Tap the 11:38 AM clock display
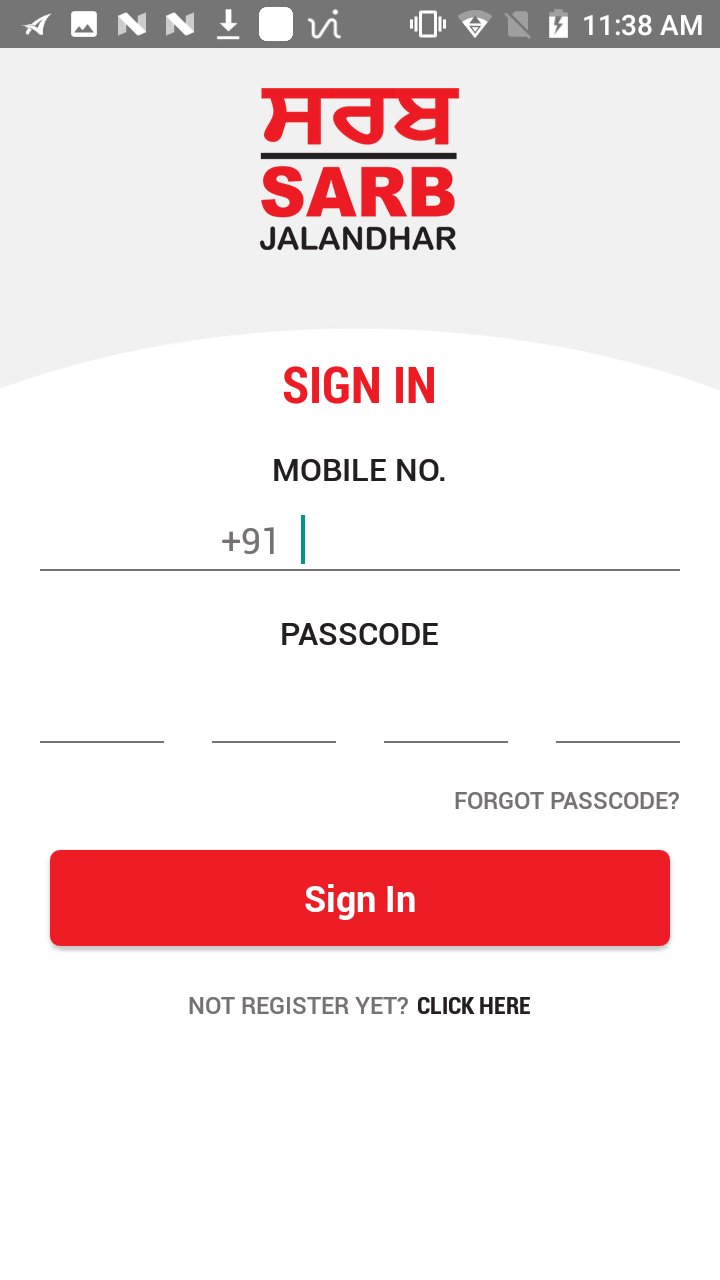The image size is (720, 1280). click(x=645, y=23)
